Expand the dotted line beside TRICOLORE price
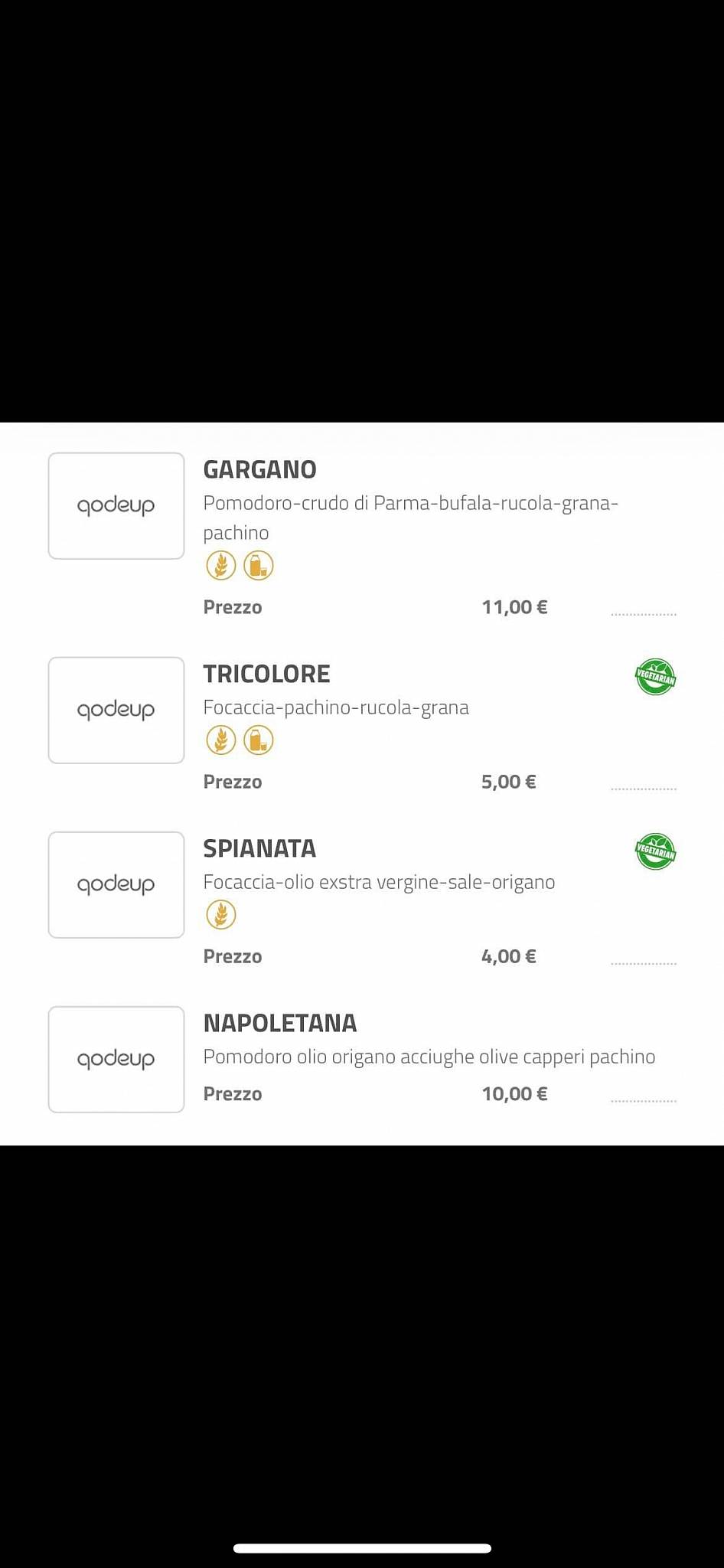The image size is (724, 1568). click(643, 787)
